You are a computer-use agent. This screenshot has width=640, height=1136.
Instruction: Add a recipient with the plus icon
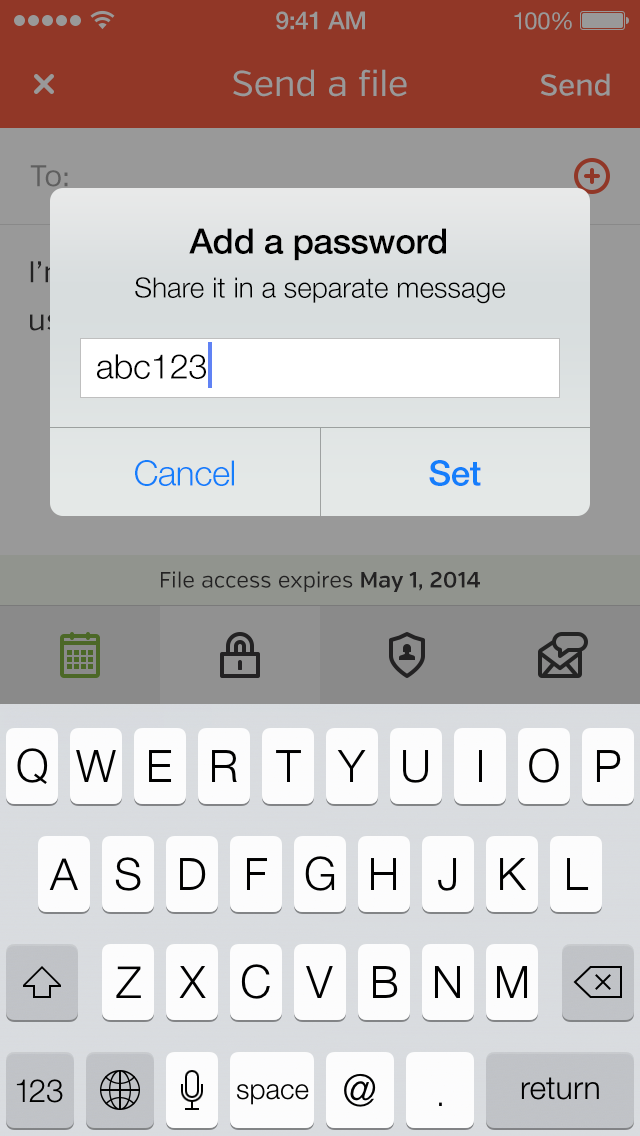pyautogui.click(x=591, y=177)
